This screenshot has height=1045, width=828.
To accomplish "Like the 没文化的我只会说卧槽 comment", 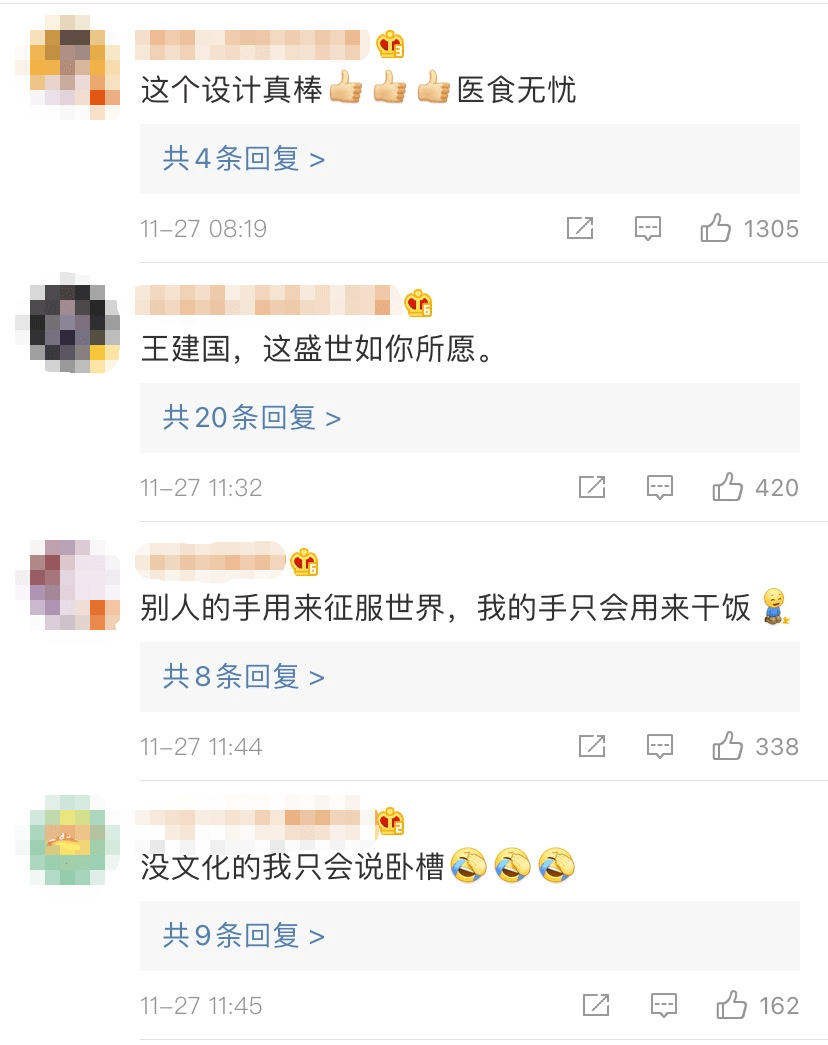I will tap(732, 1006).
